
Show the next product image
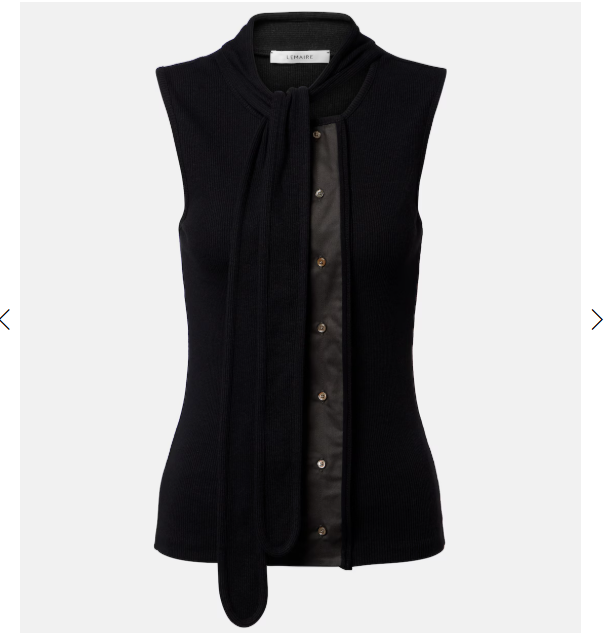pyautogui.click(x=597, y=320)
